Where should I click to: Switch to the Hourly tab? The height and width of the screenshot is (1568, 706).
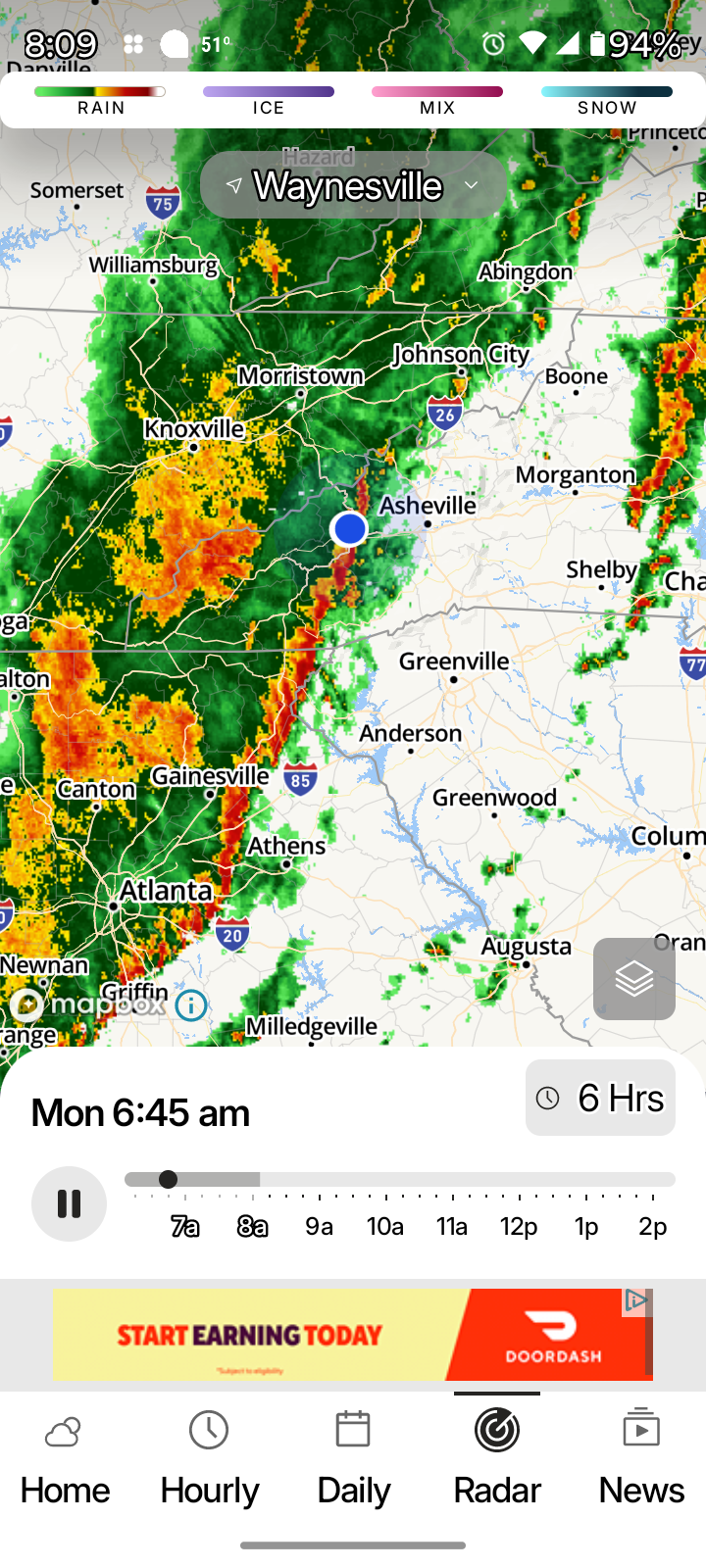pos(209,1460)
